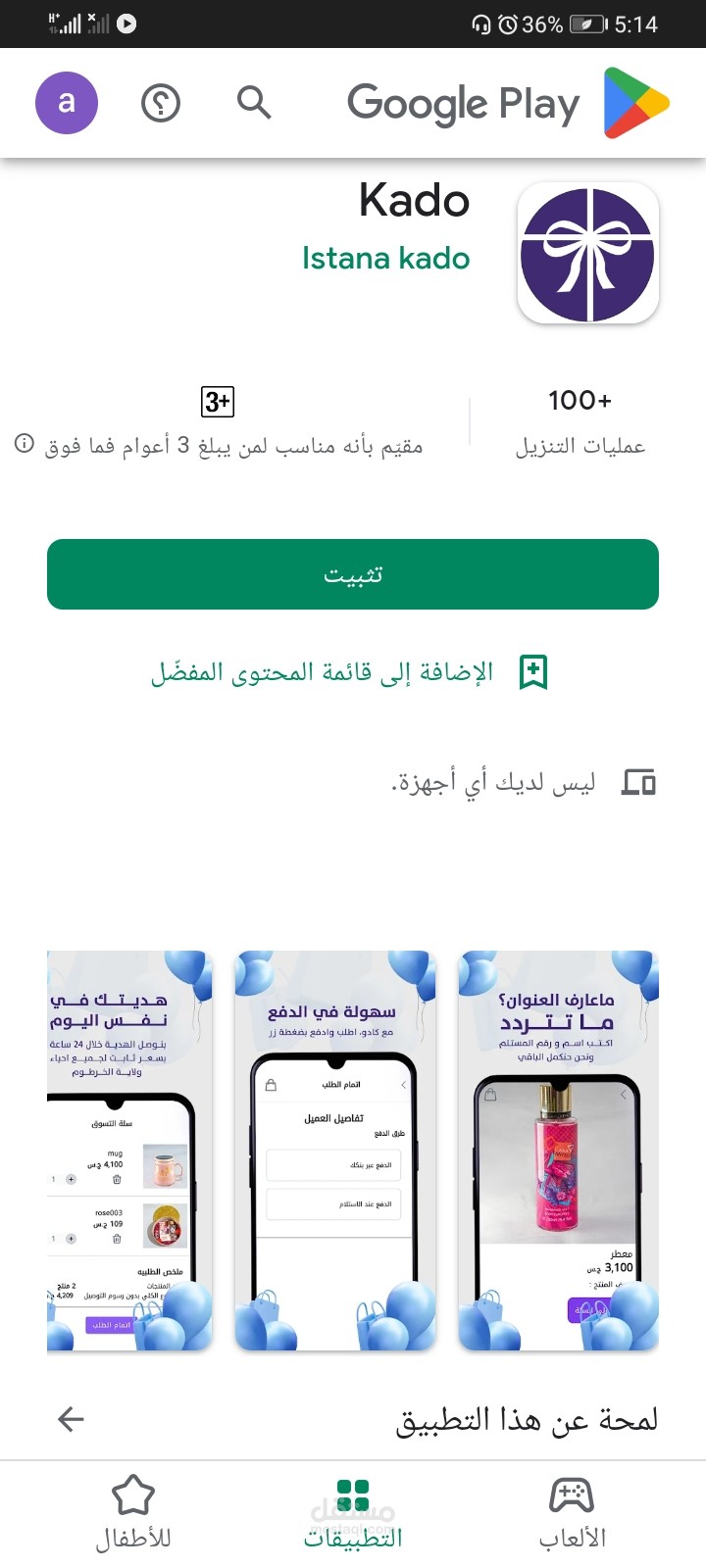
Task: Expand لمحة عن هذا التطبيق section arrow
Action: (71, 1419)
